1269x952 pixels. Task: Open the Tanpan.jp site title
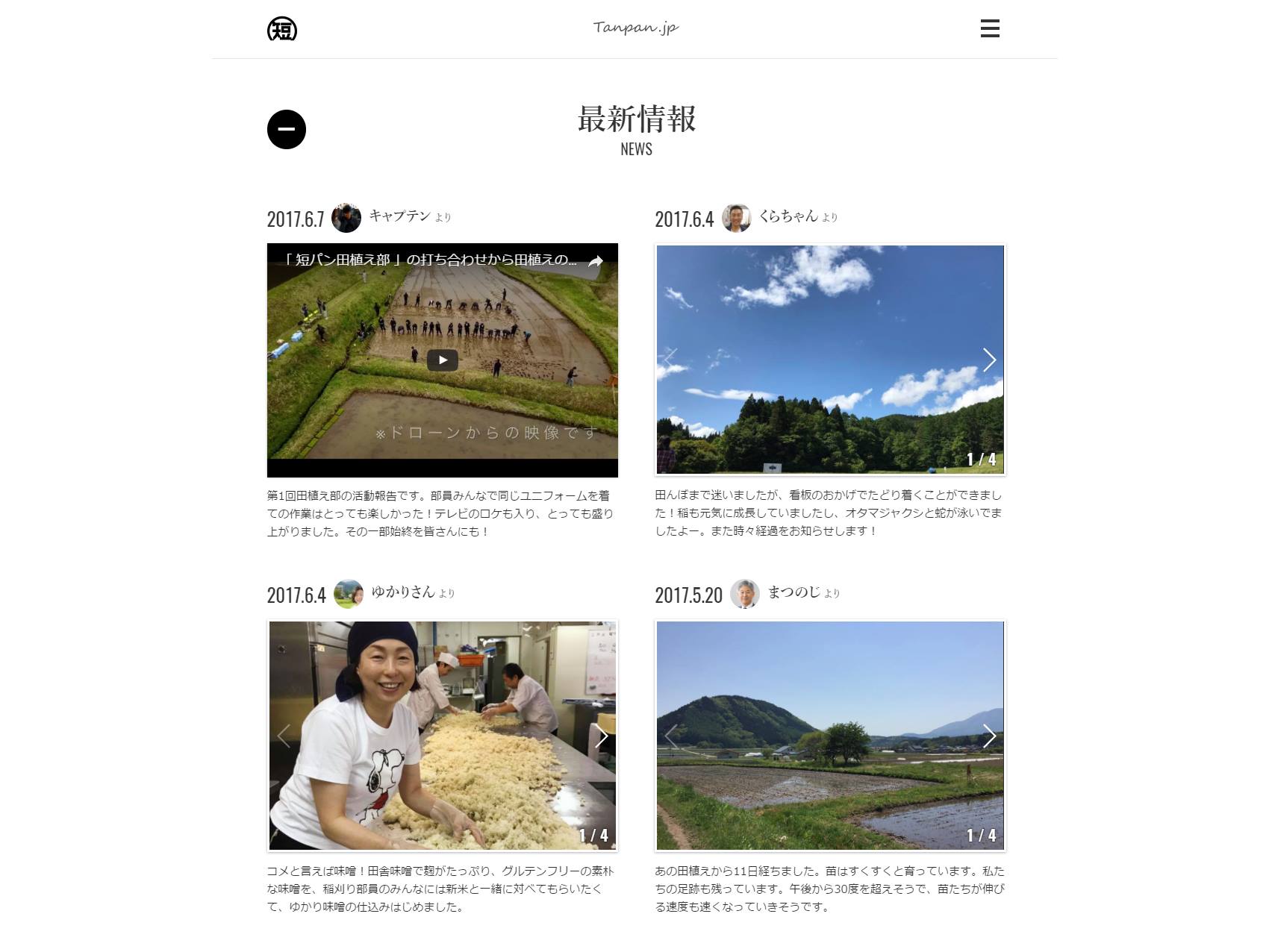(635, 28)
